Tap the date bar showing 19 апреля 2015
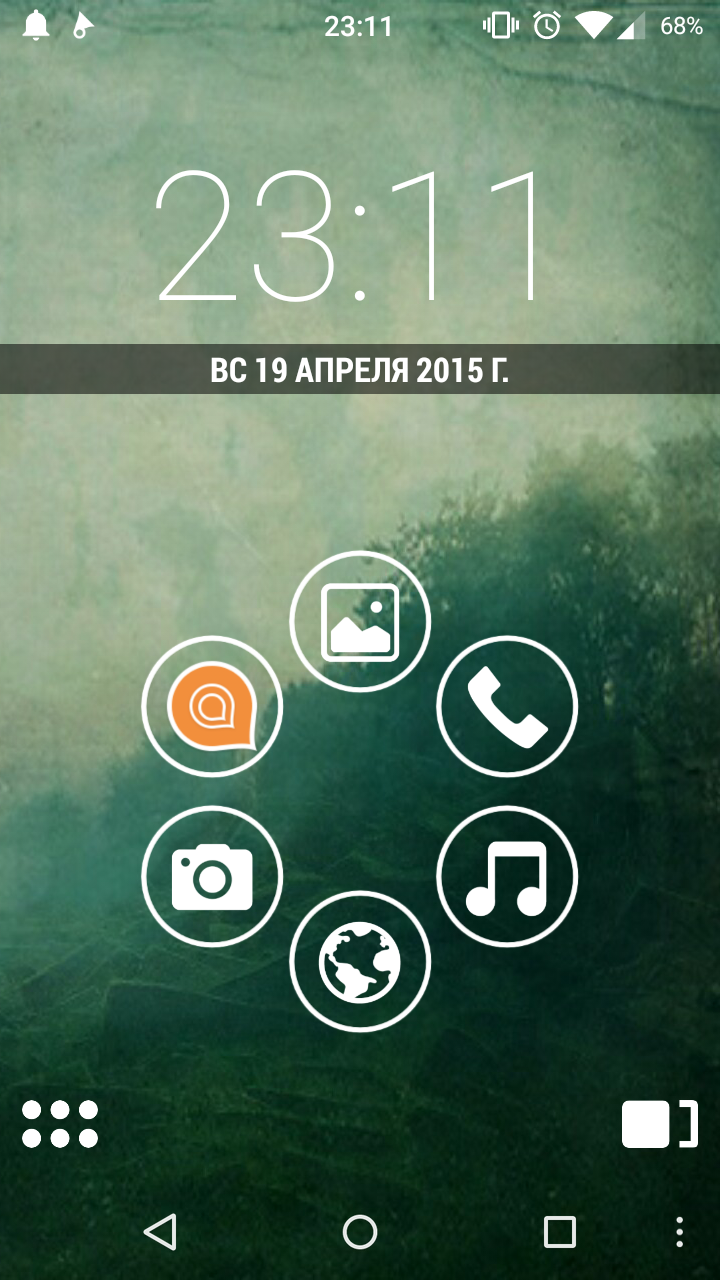This screenshot has width=720, height=1280. tap(360, 369)
